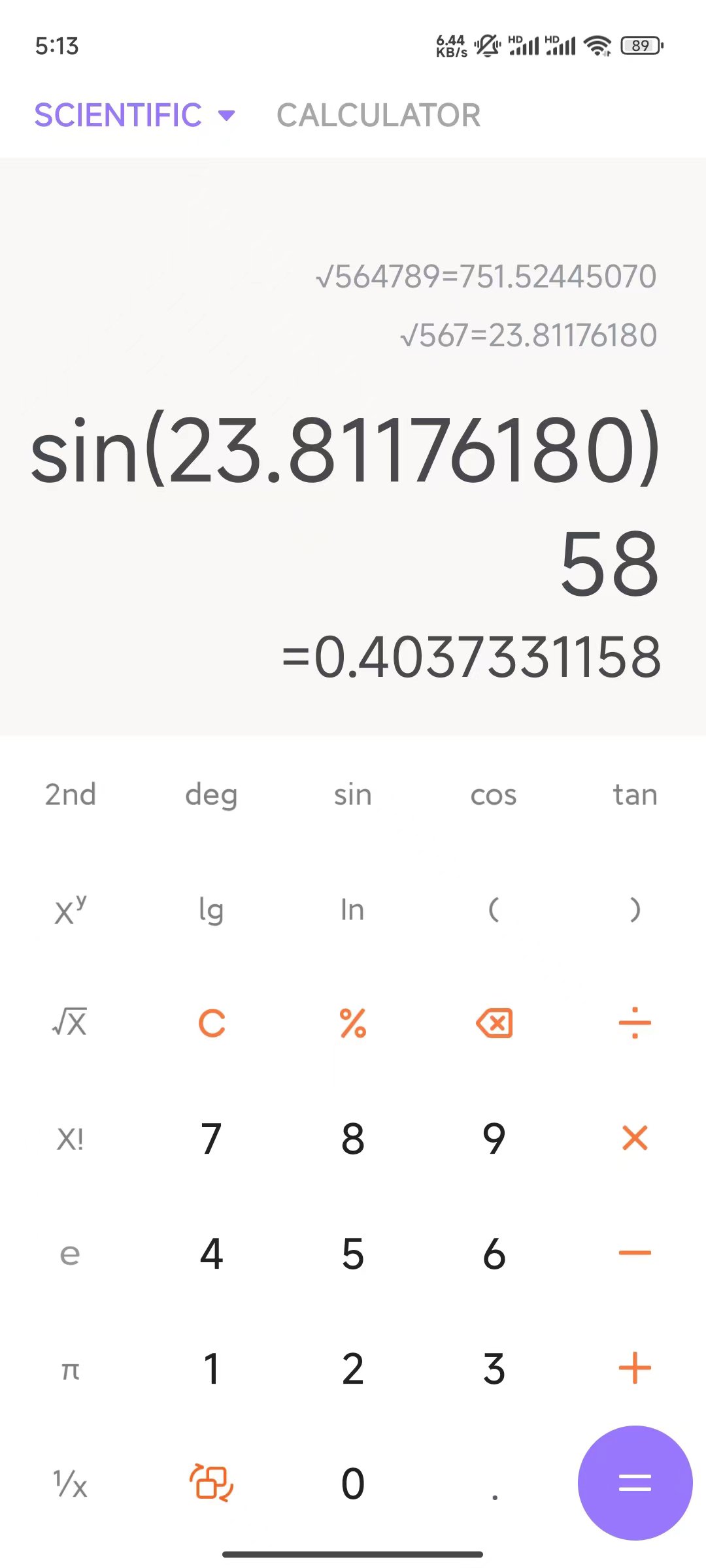Switch to the CALCULATOR tab

coord(378,115)
